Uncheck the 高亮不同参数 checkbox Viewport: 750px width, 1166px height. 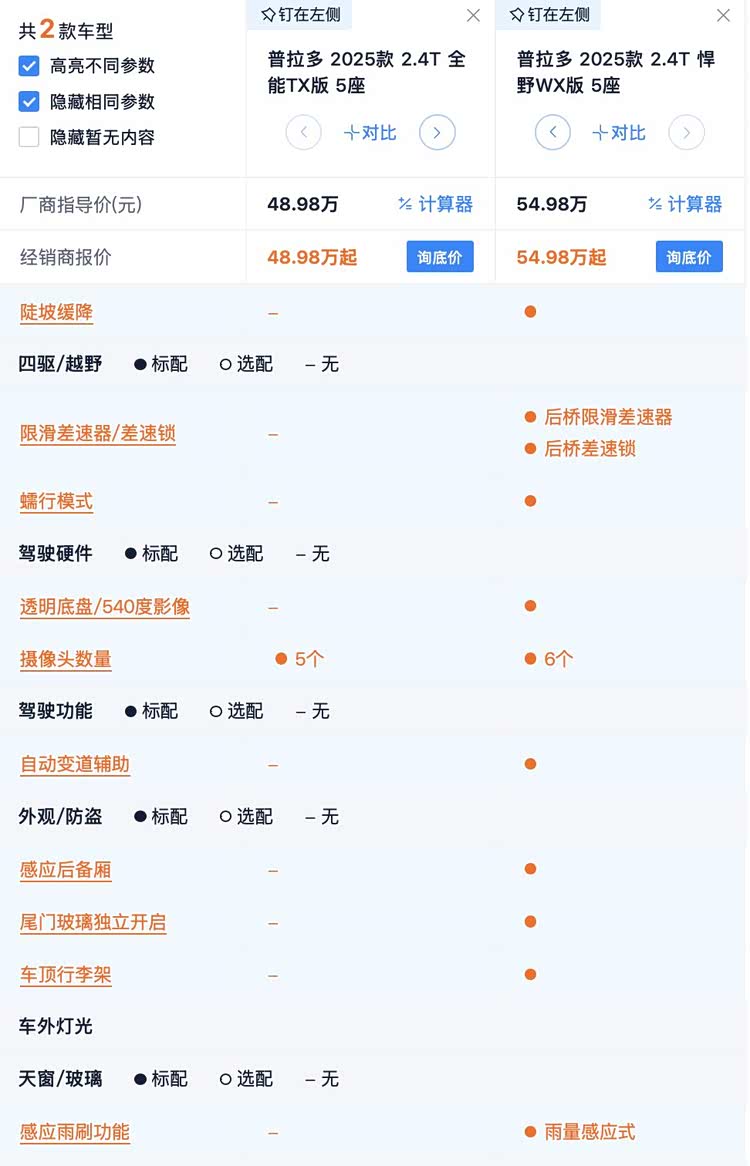29,66
